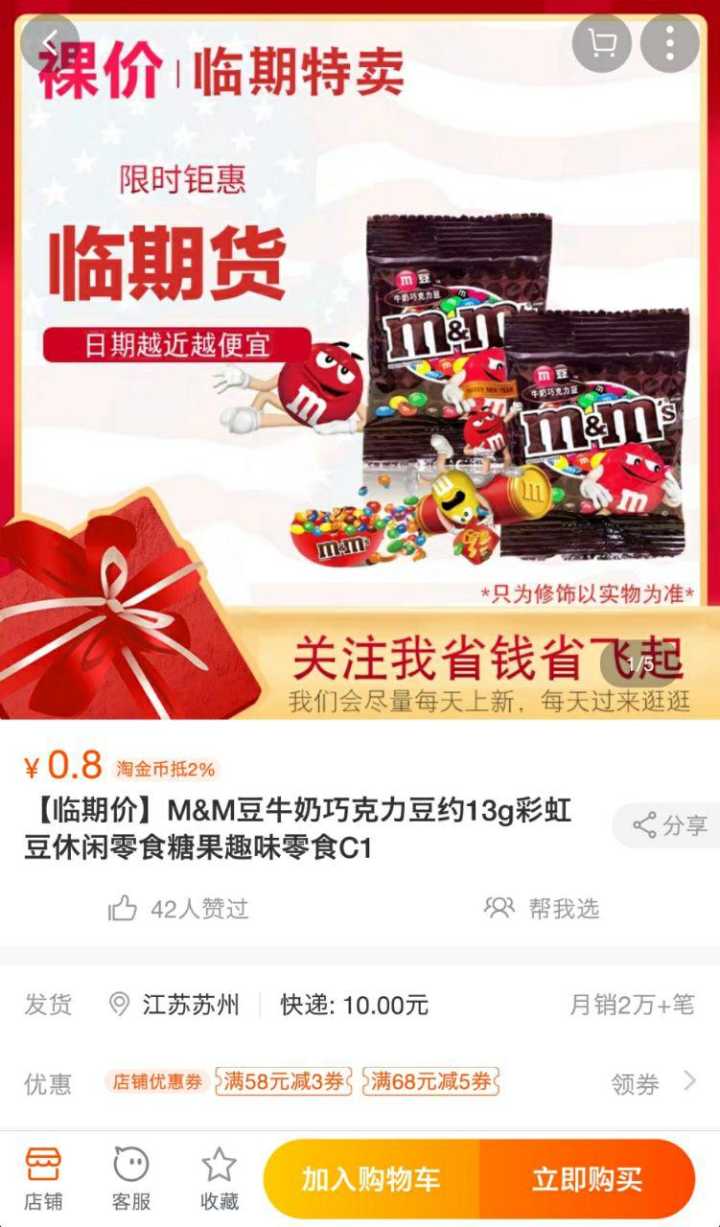This screenshot has height=1227, width=720.
Task: Visit the 店铺 store page
Action: (44, 1178)
